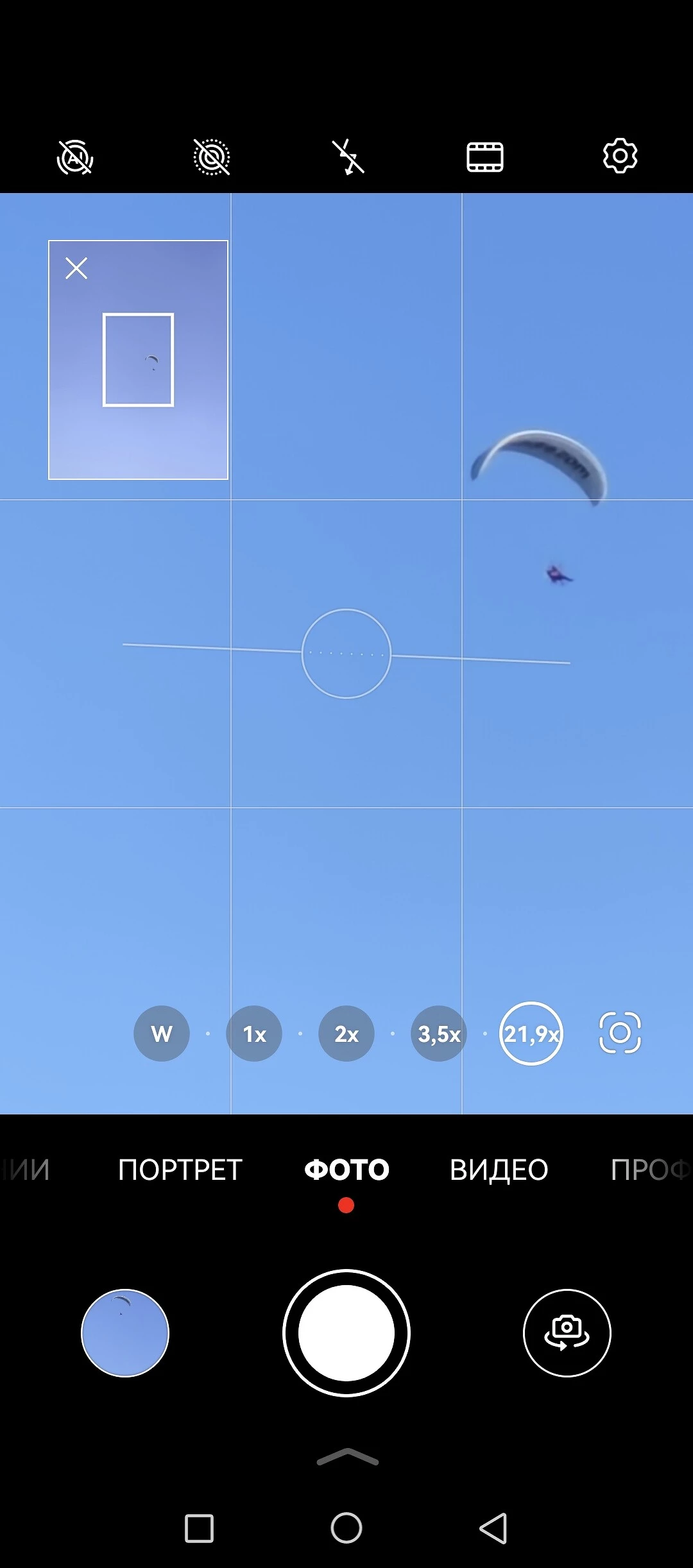Switch to ПРОФ mode

[x=649, y=1170]
